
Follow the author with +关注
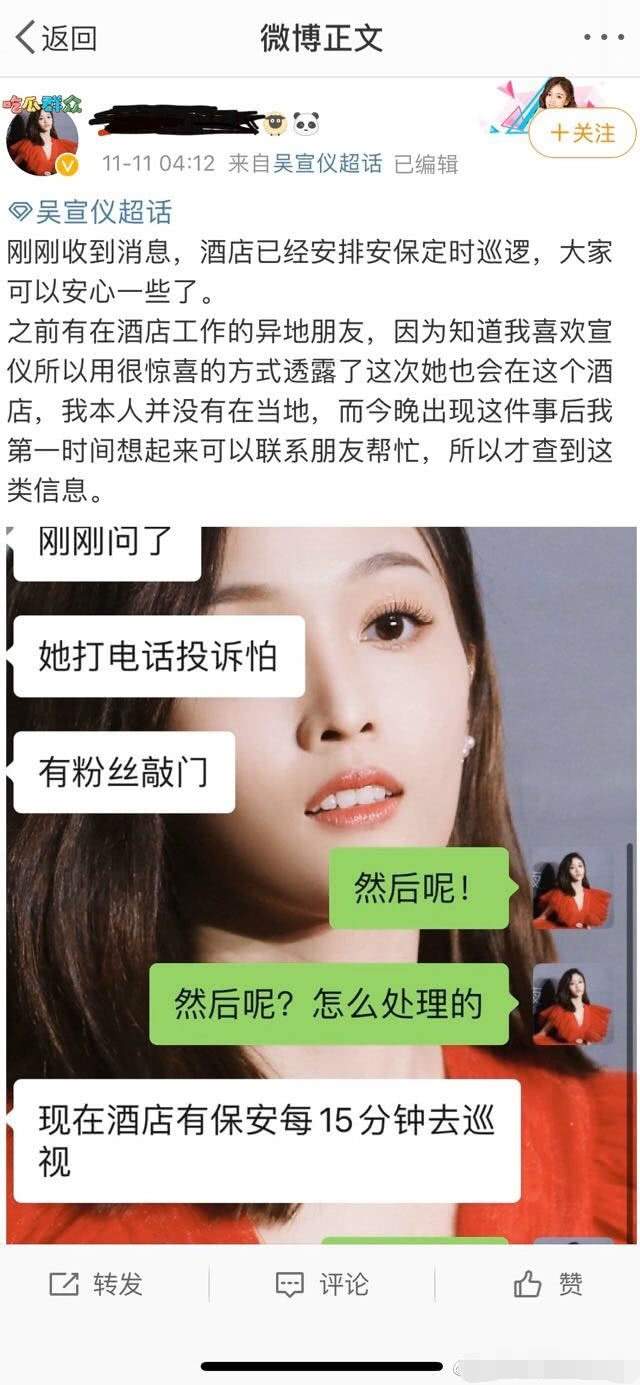[582, 133]
